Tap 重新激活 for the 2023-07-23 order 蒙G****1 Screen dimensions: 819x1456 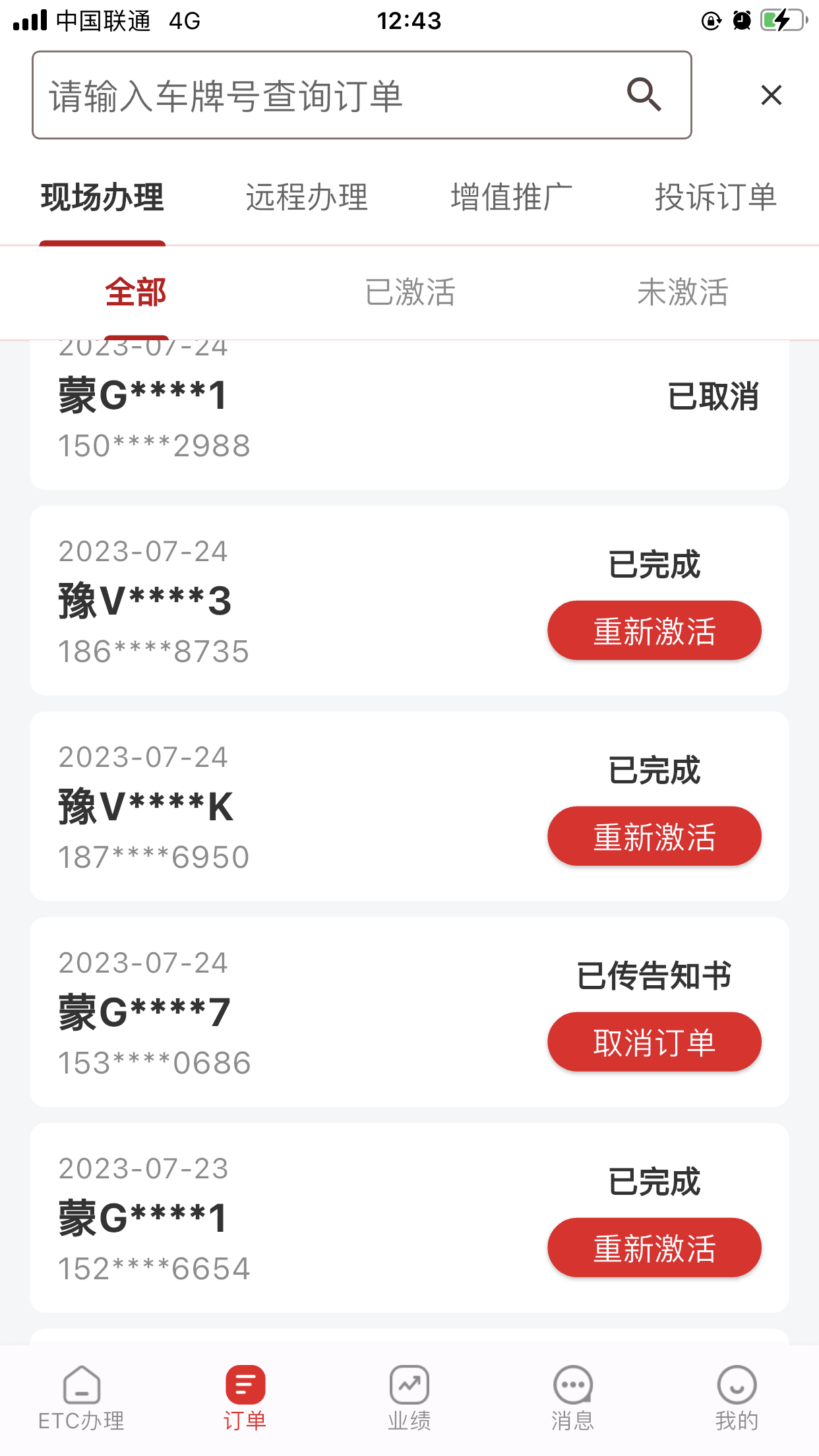click(654, 1248)
